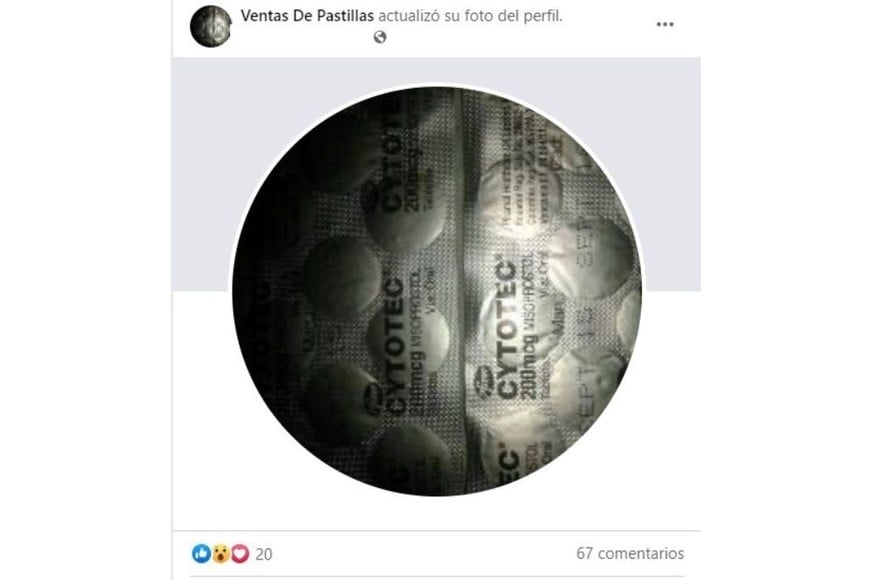See who reacted to the post
The width and height of the screenshot is (870, 580).
point(231,553)
